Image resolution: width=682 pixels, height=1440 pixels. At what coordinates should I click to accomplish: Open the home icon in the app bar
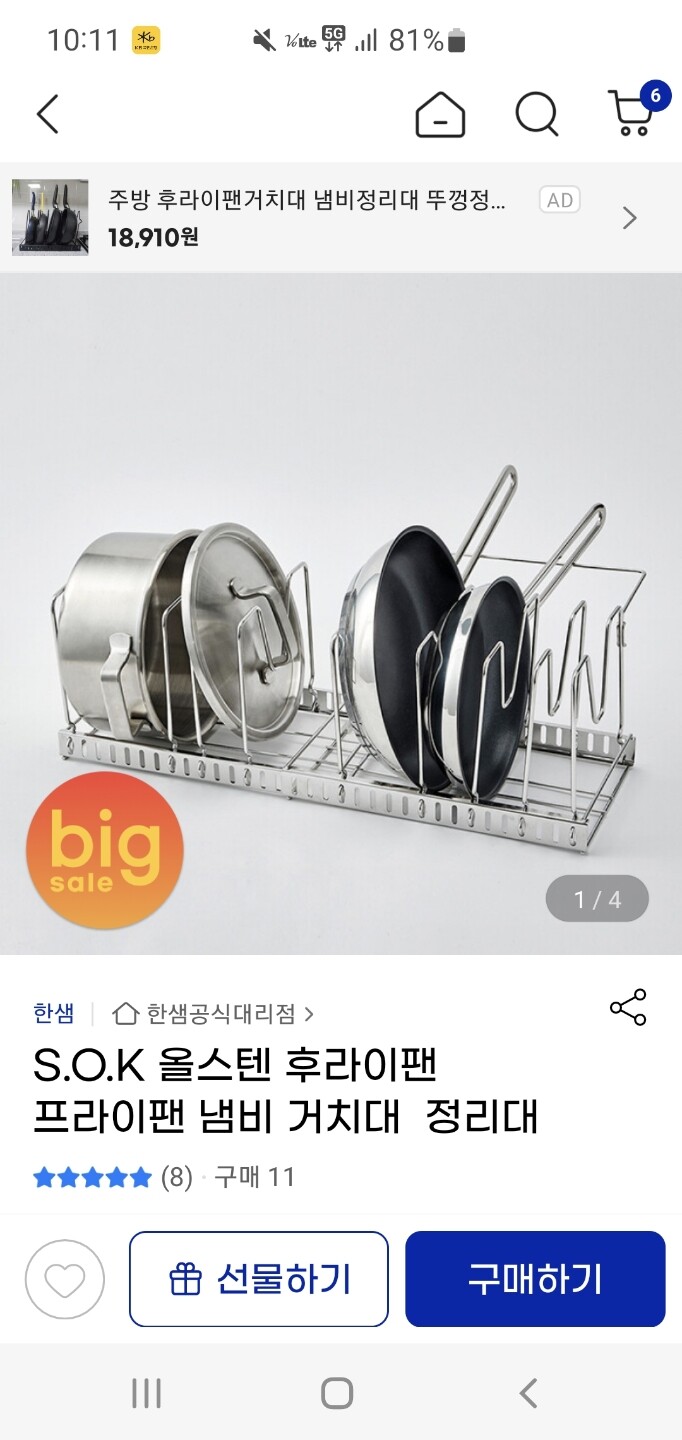[x=440, y=114]
